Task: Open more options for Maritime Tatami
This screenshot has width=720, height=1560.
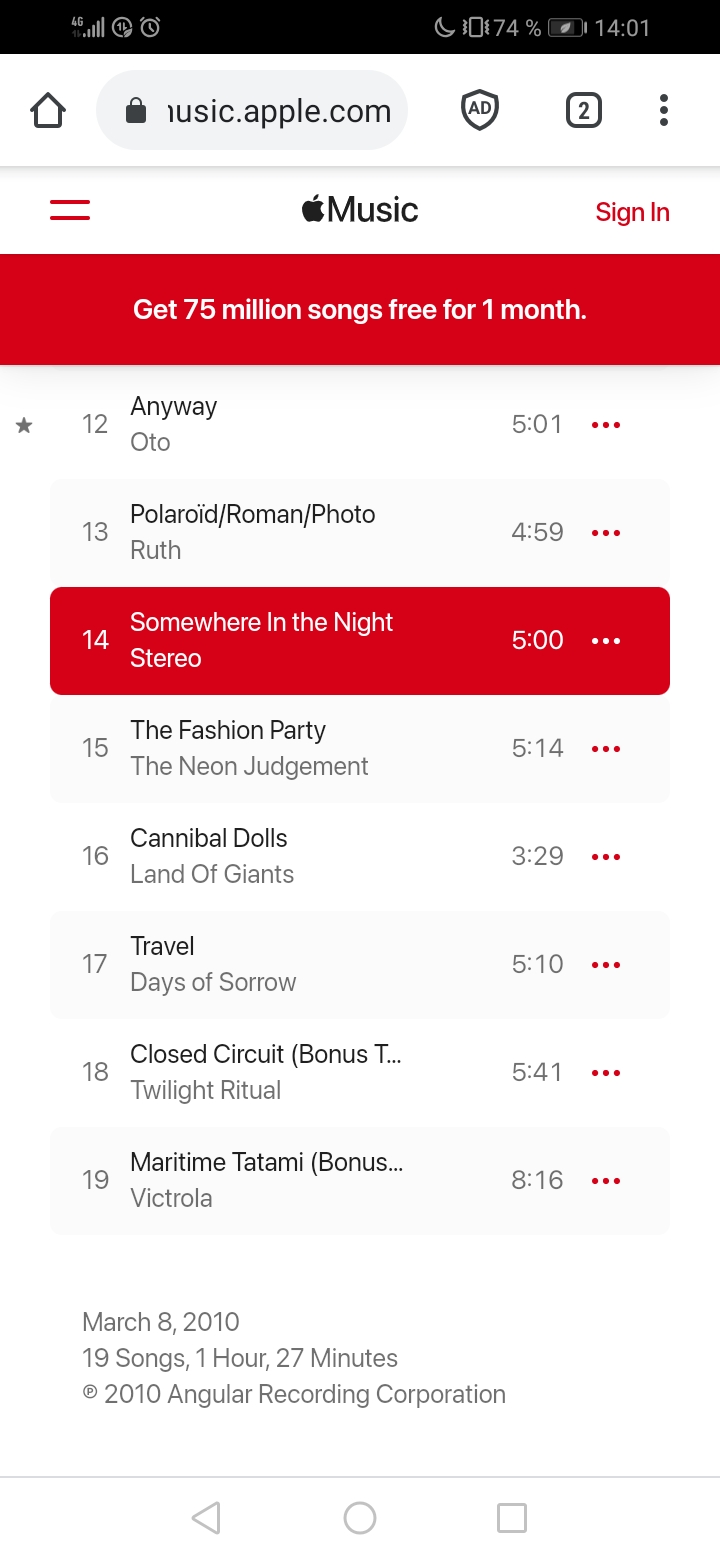Action: pyautogui.click(x=606, y=1181)
